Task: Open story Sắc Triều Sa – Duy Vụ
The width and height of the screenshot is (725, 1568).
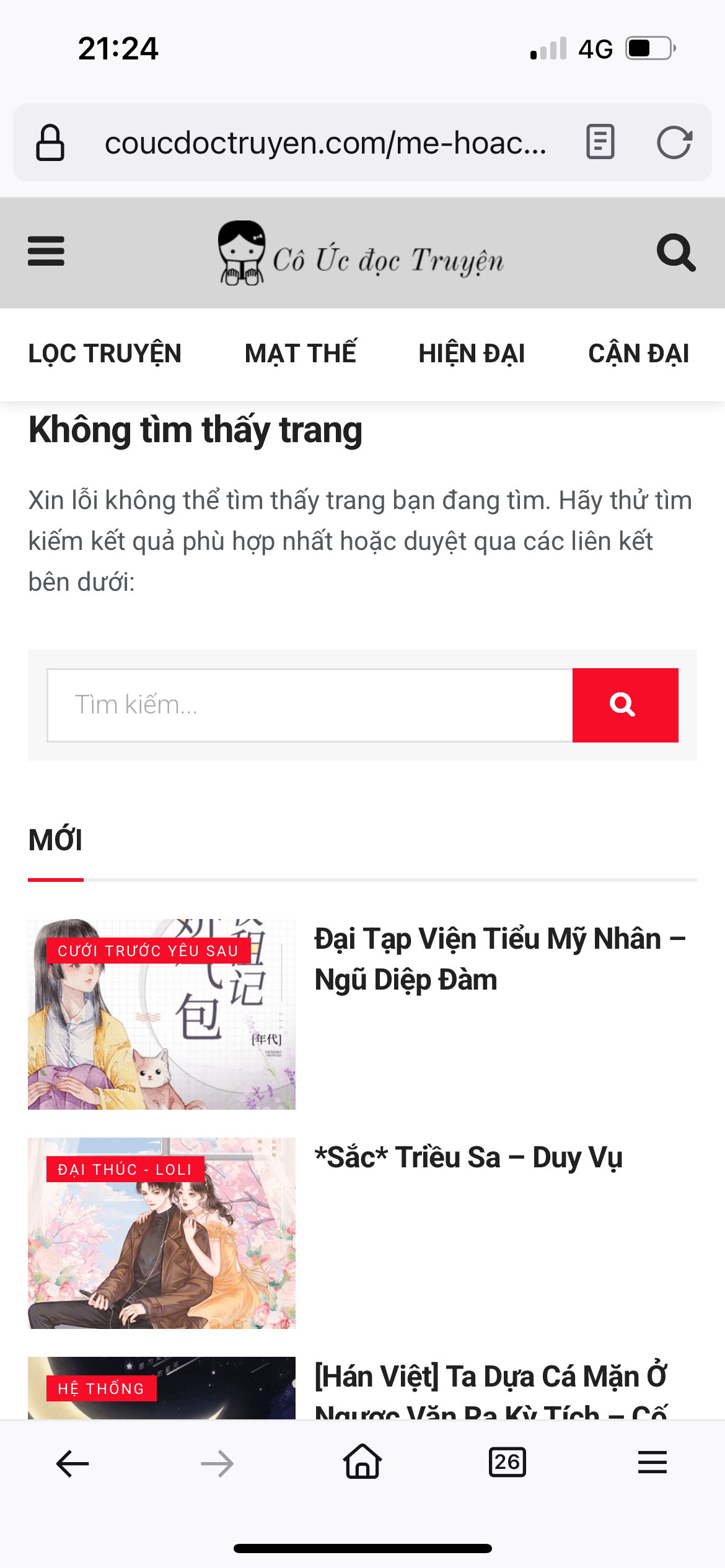Action: [468, 1157]
